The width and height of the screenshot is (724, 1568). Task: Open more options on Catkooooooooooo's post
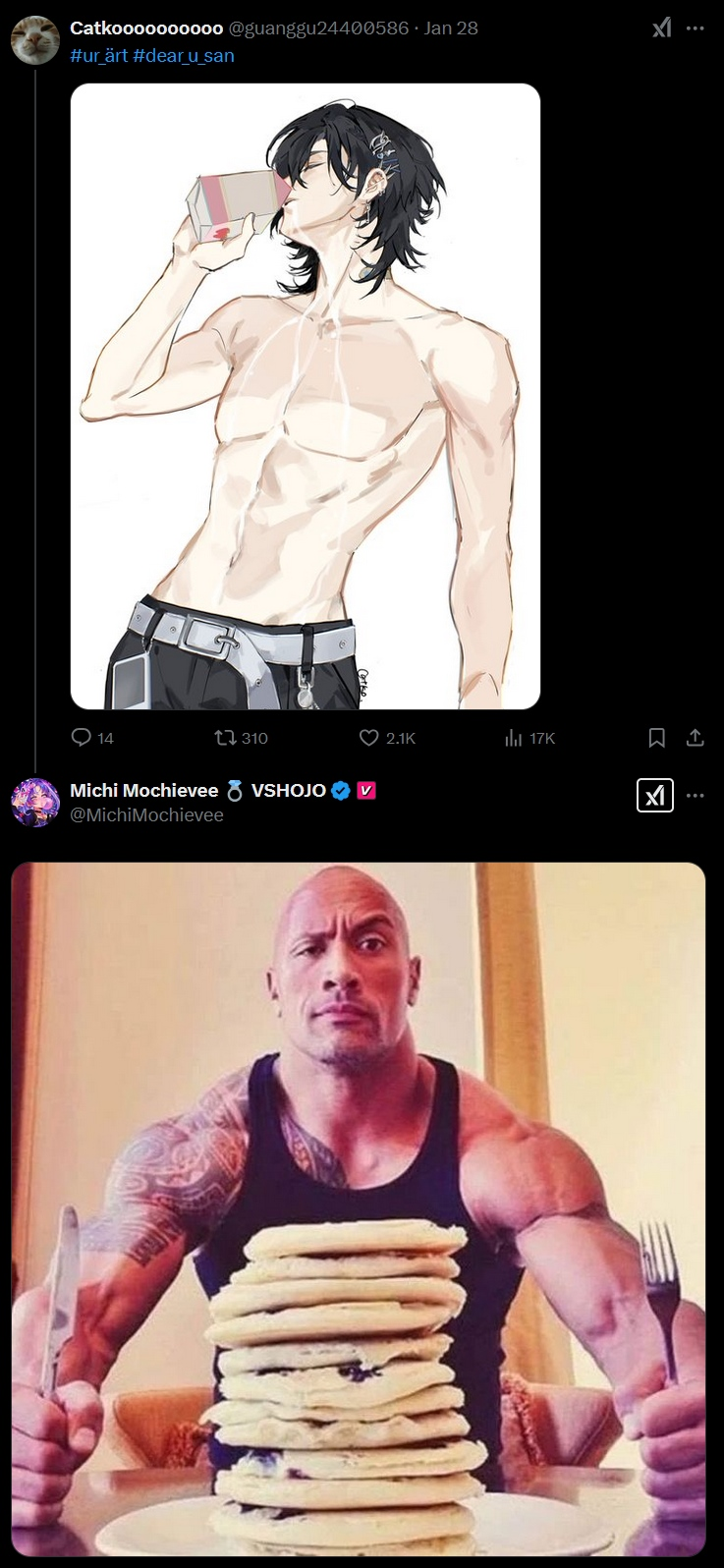[695, 28]
